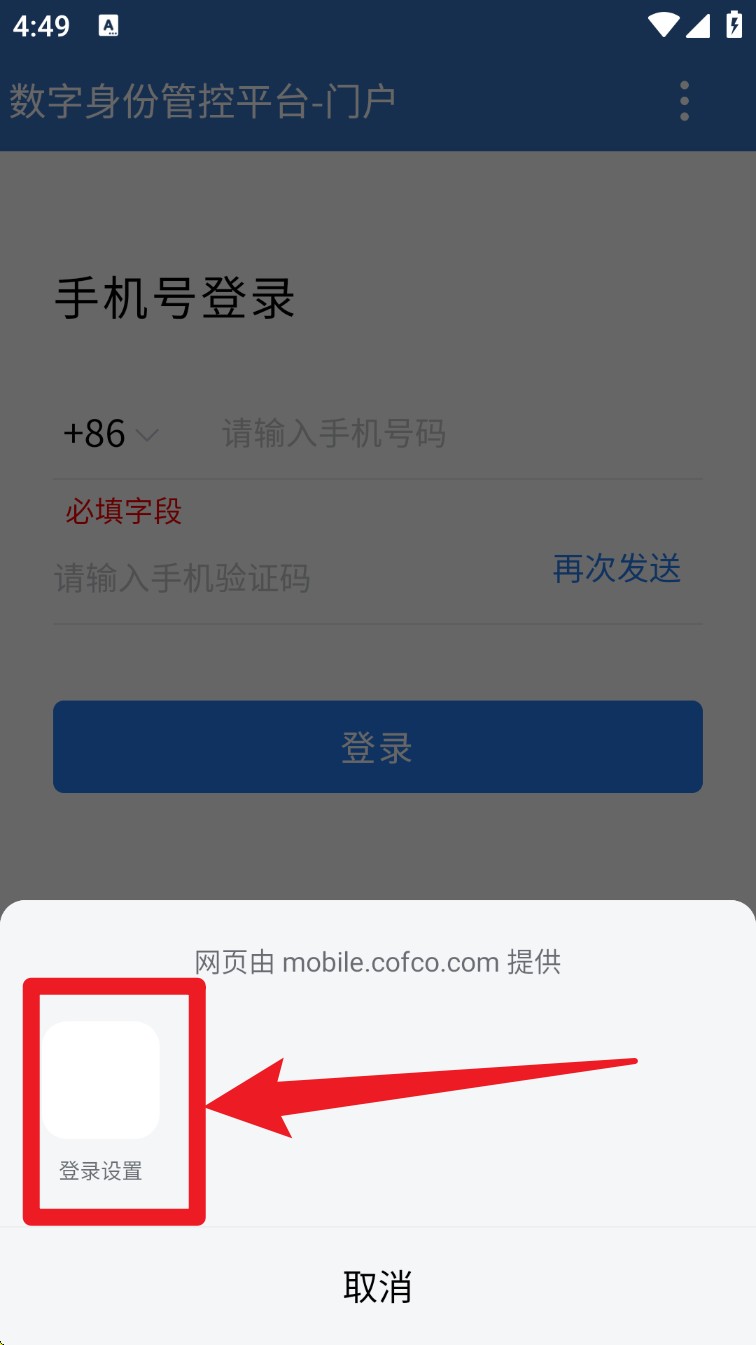This screenshot has height=1345, width=756.
Task: Resend code via 再次发送
Action: click(616, 569)
